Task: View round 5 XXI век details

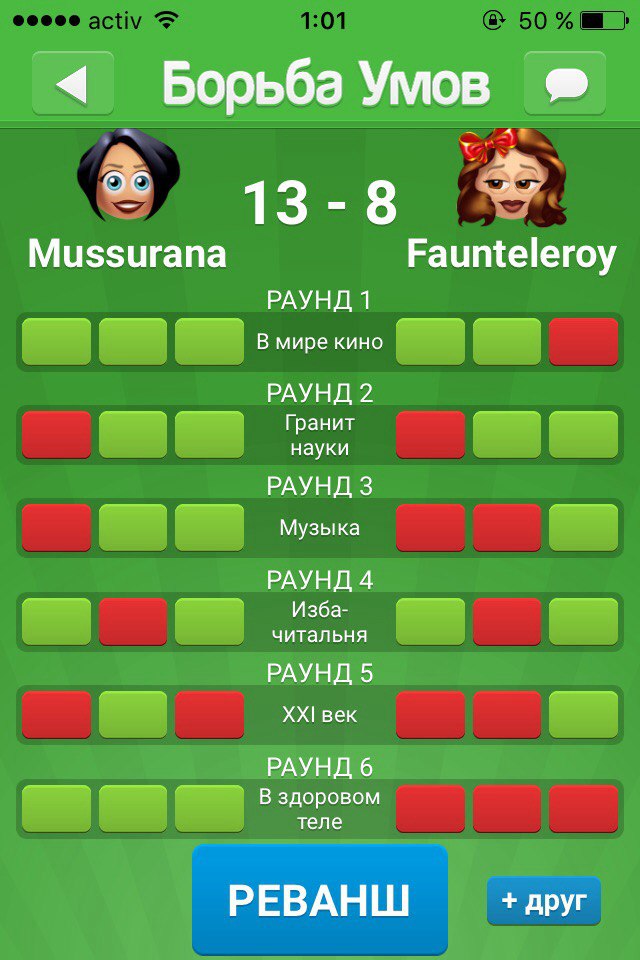Action: coord(319,715)
